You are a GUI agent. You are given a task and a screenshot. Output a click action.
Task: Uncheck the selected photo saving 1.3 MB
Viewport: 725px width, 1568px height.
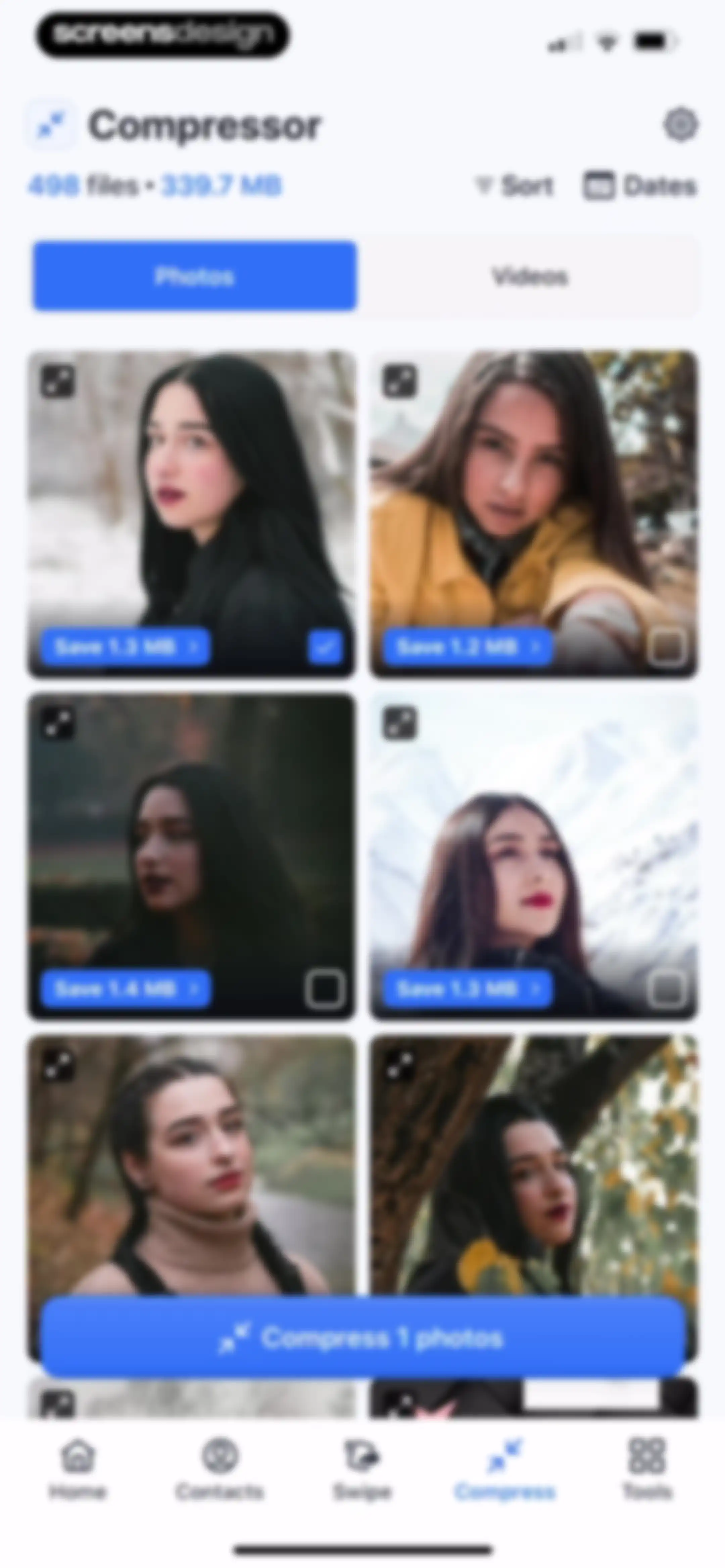click(x=325, y=647)
